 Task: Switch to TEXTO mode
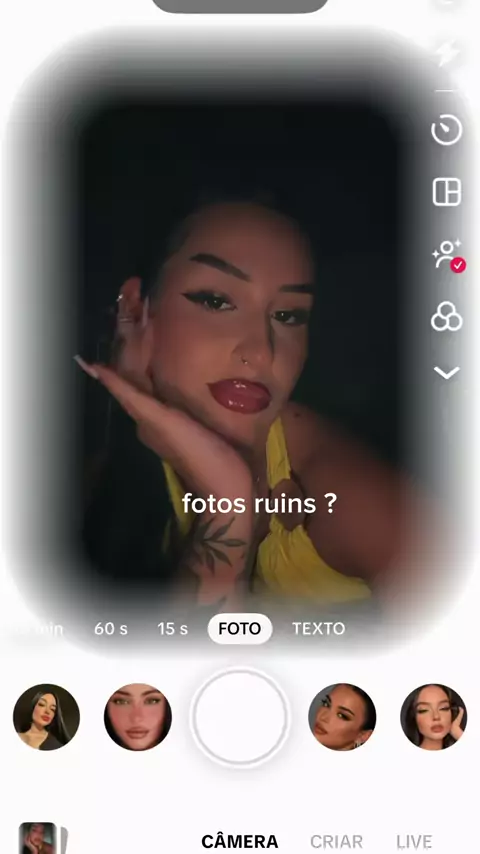(319, 629)
